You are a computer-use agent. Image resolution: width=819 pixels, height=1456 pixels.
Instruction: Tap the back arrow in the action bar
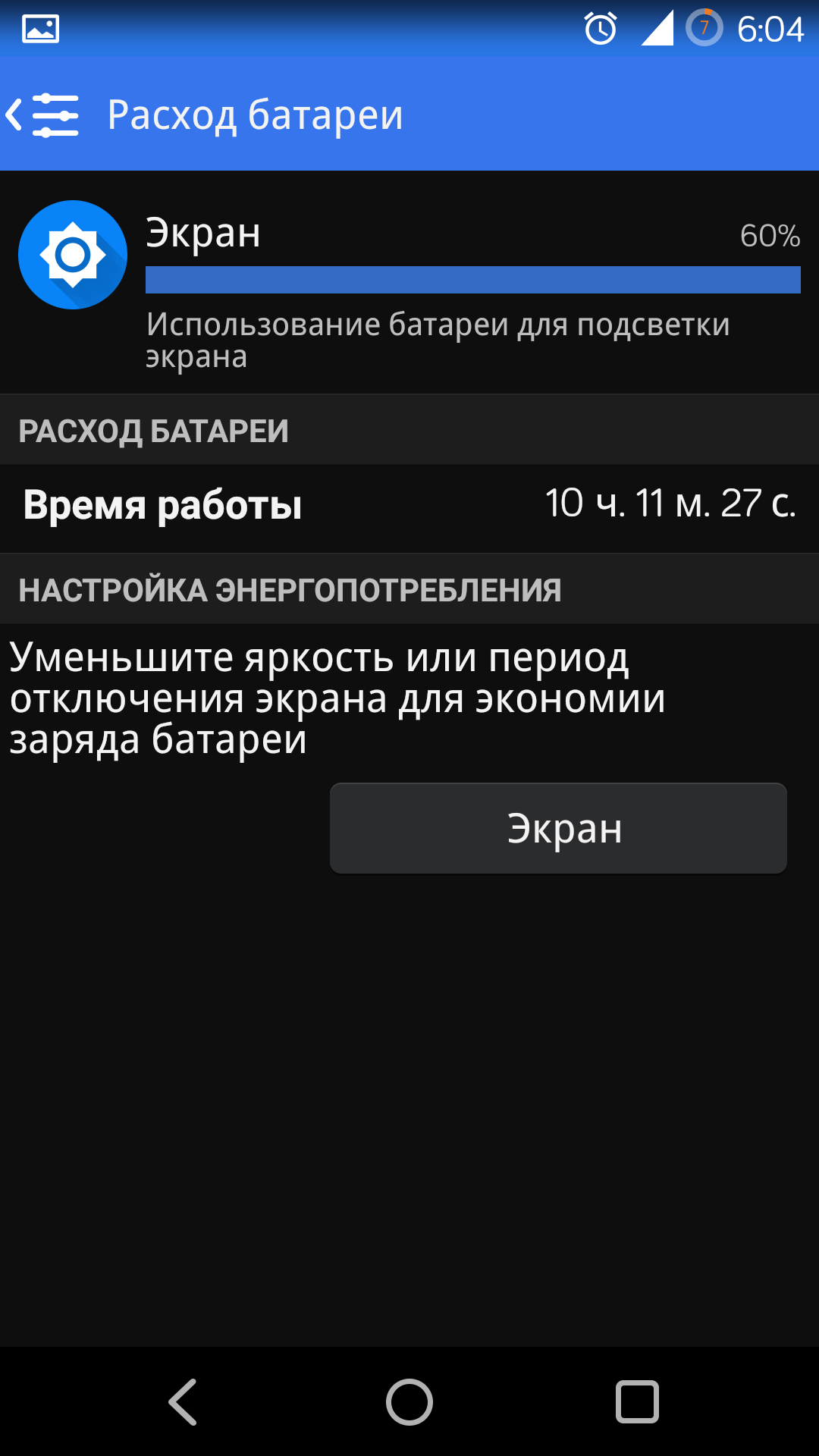[14, 115]
